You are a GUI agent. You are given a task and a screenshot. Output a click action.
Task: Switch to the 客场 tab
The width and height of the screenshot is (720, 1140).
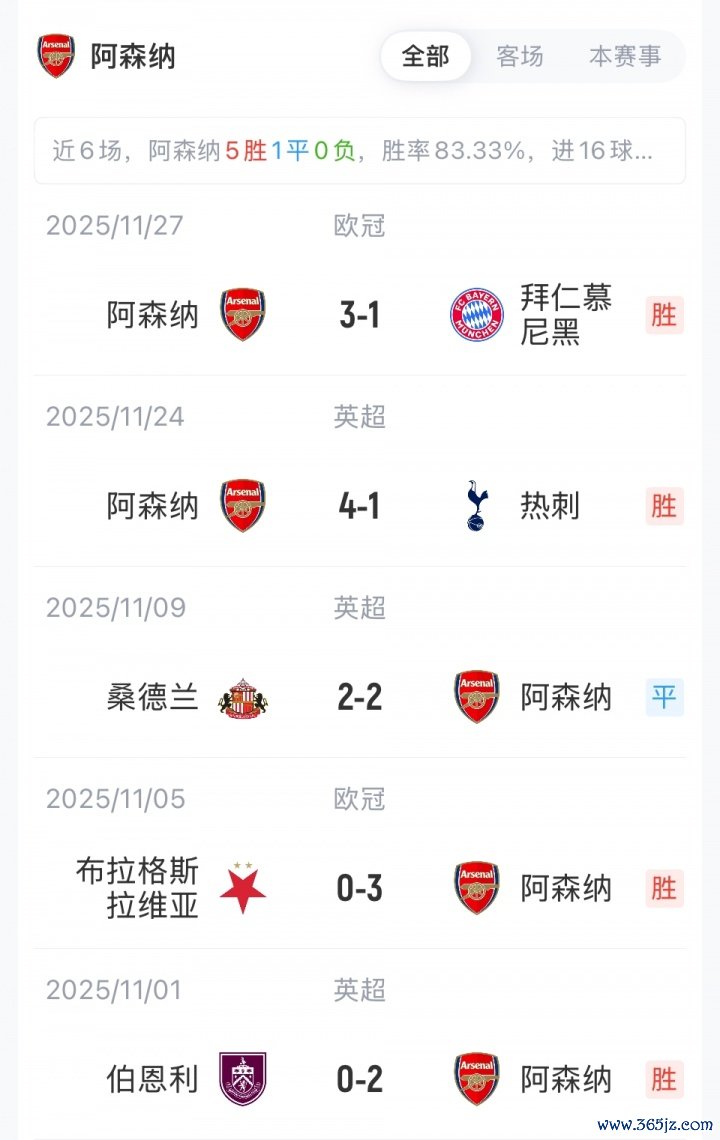(x=520, y=56)
